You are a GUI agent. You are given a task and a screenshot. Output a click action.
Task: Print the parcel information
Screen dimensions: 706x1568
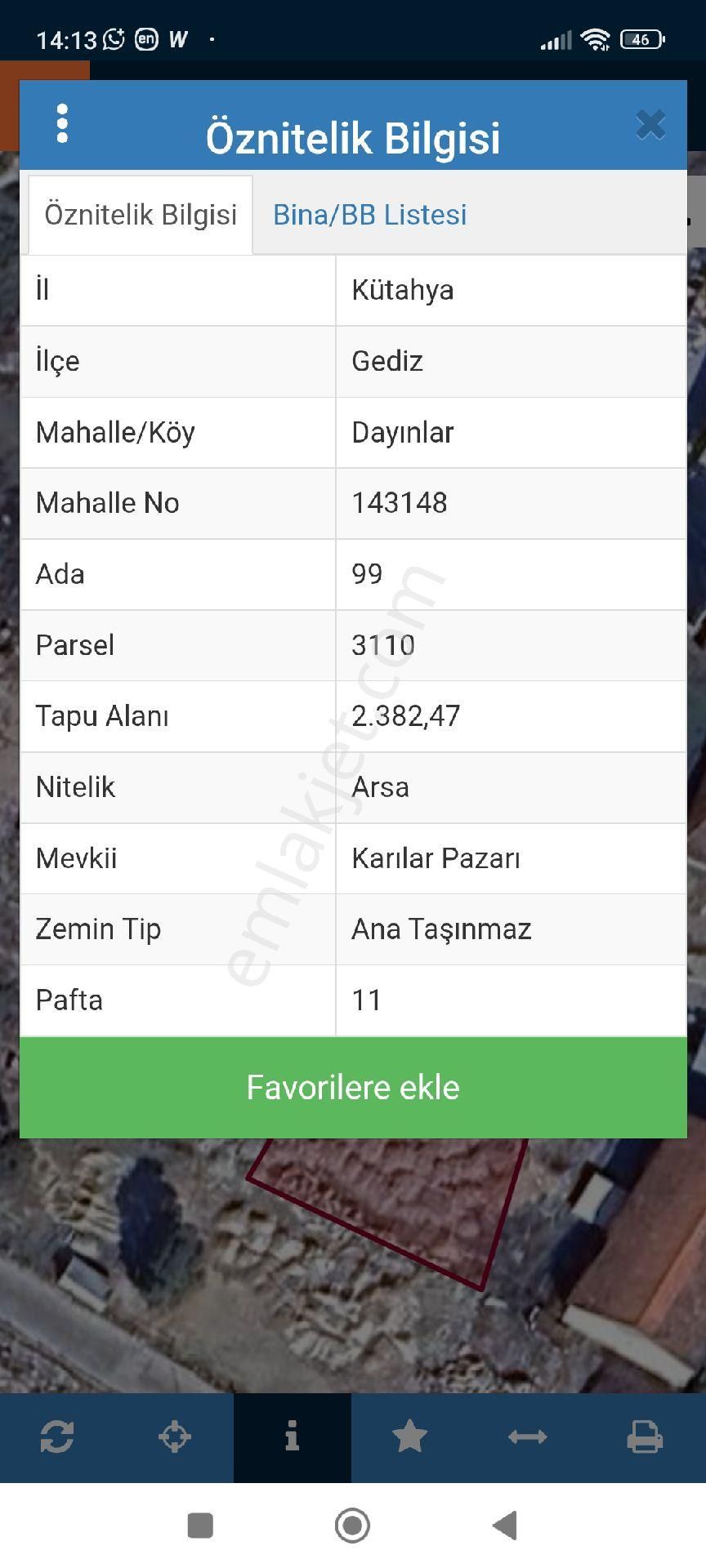646,1437
